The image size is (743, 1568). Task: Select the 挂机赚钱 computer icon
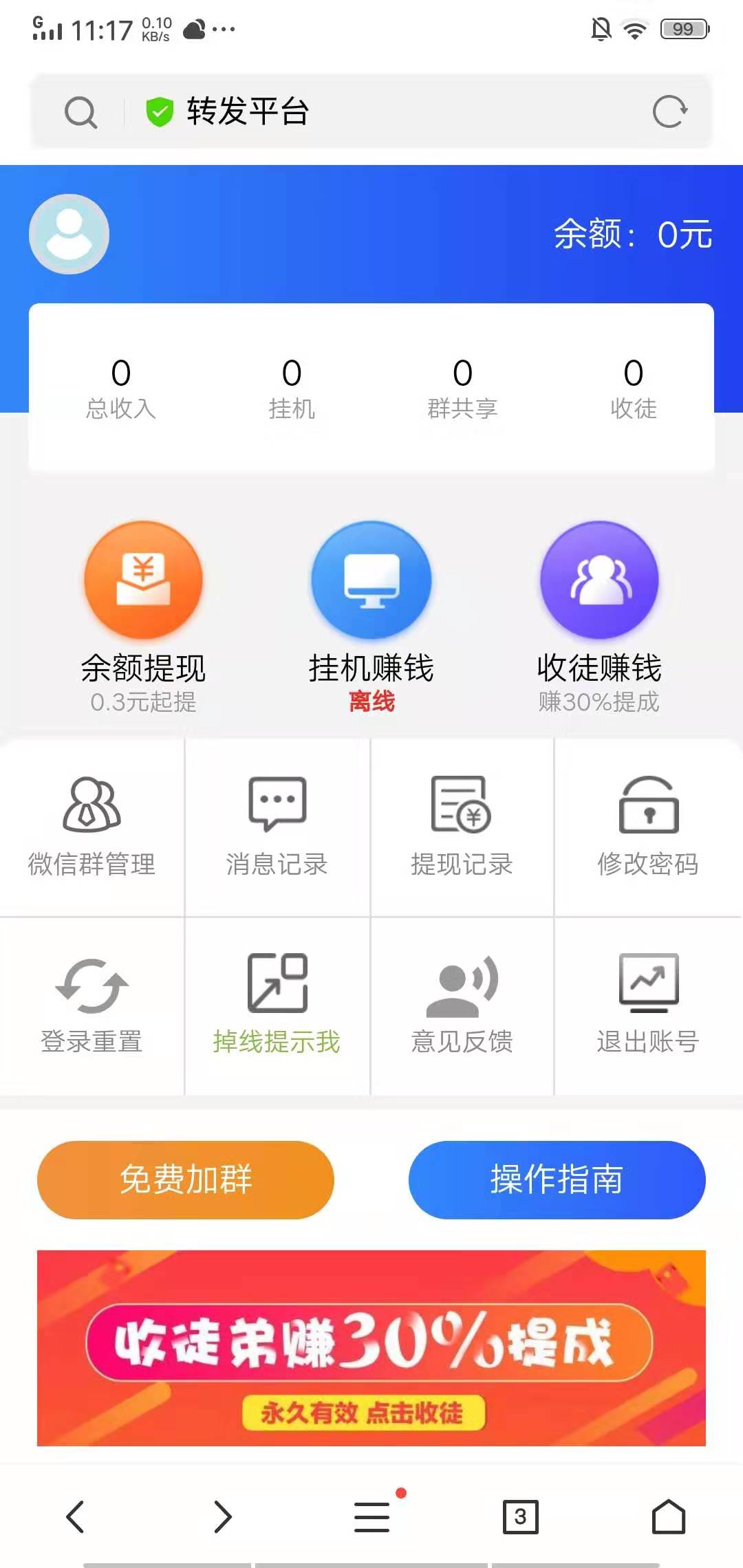(371, 580)
